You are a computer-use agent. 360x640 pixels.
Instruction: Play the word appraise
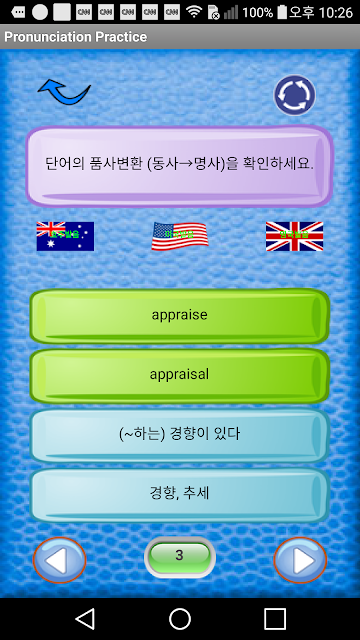pyautogui.click(x=180, y=316)
